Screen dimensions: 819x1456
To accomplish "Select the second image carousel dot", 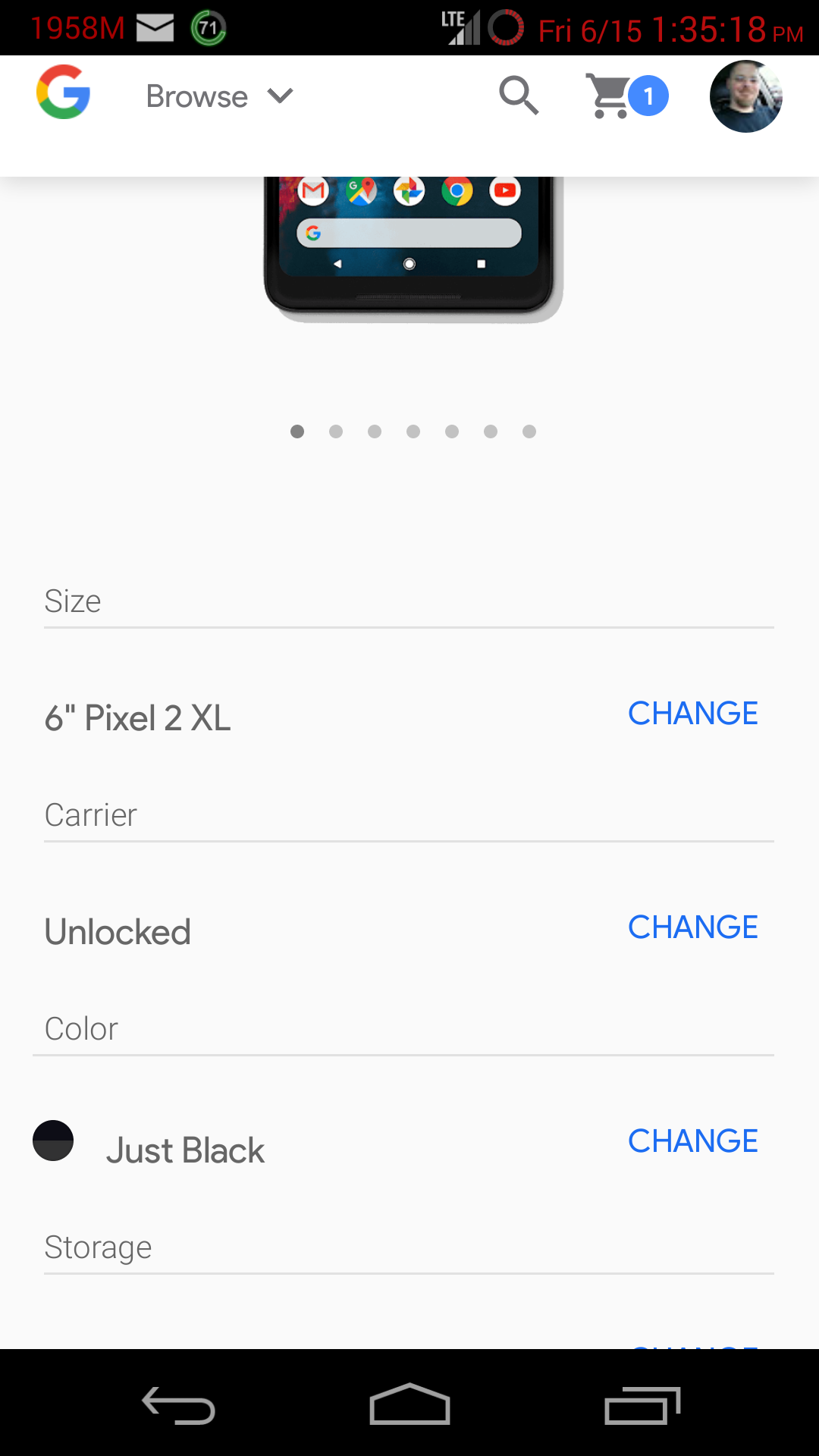I will click(336, 431).
